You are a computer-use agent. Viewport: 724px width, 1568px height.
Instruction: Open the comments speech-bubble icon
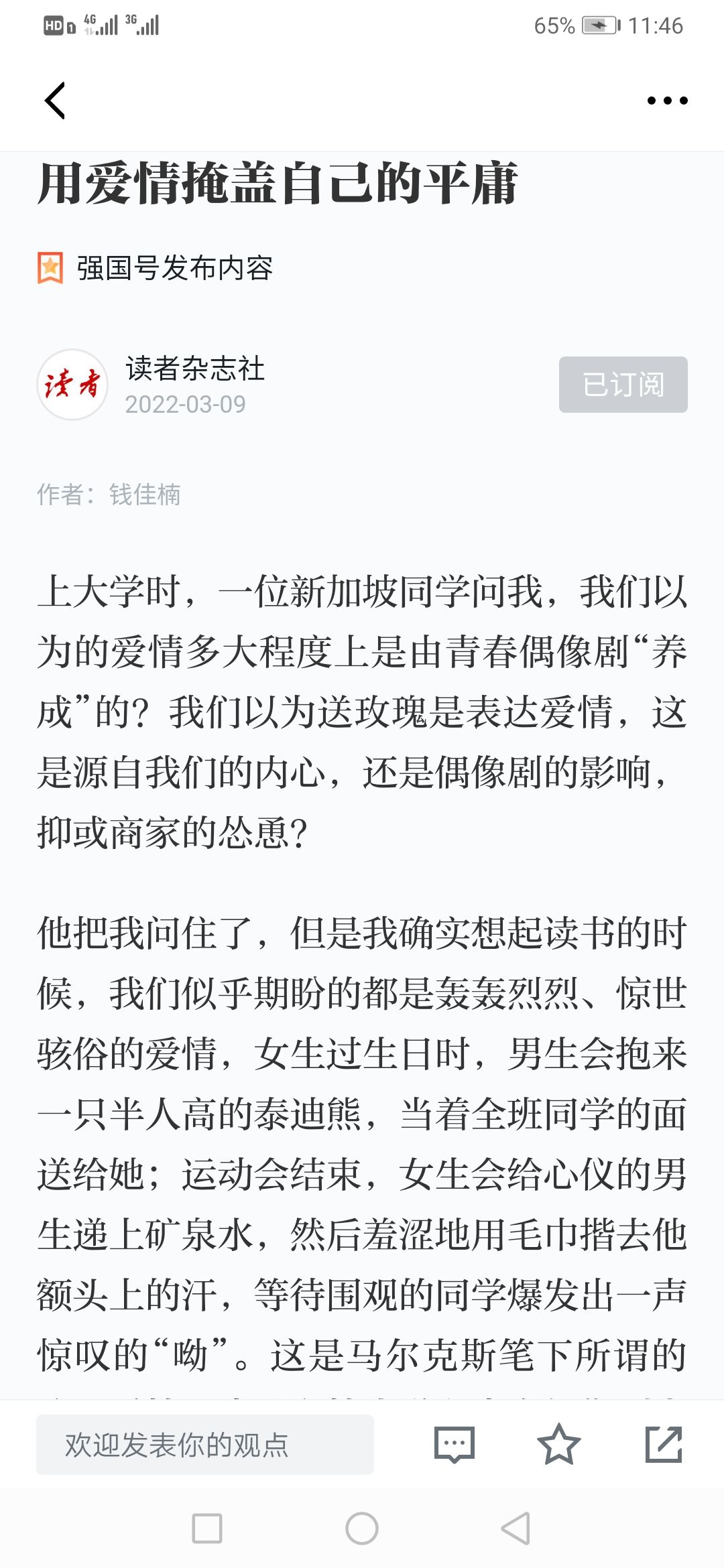(x=455, y=1445)
